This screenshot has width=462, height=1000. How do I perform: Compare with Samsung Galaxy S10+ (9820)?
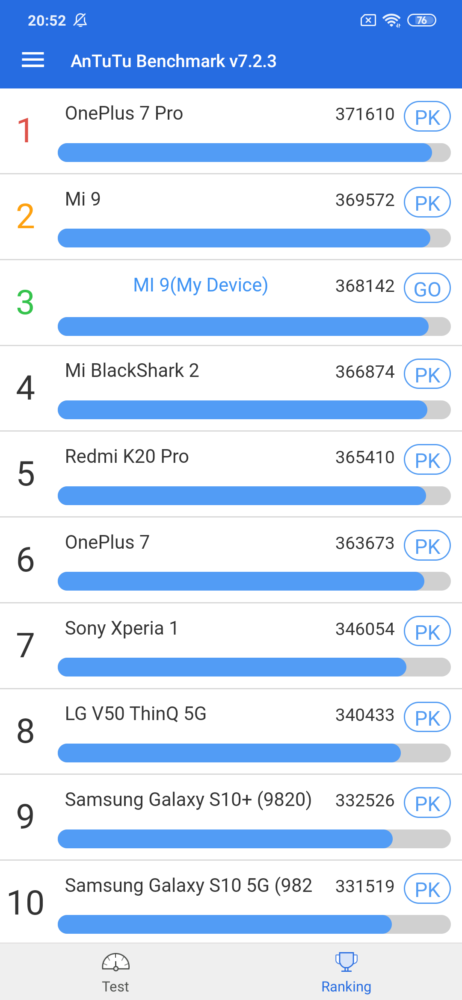coord(427,803)
